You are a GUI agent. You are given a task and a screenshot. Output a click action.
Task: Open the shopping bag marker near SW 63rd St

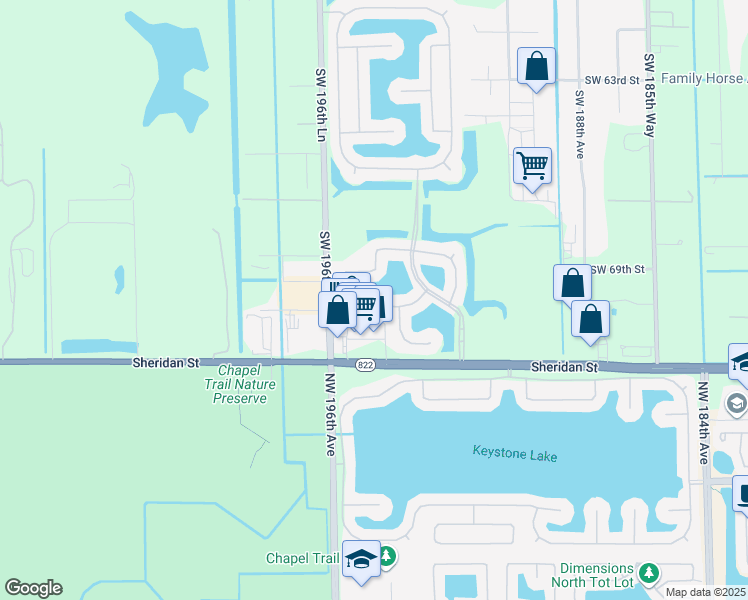coord(536,67)
